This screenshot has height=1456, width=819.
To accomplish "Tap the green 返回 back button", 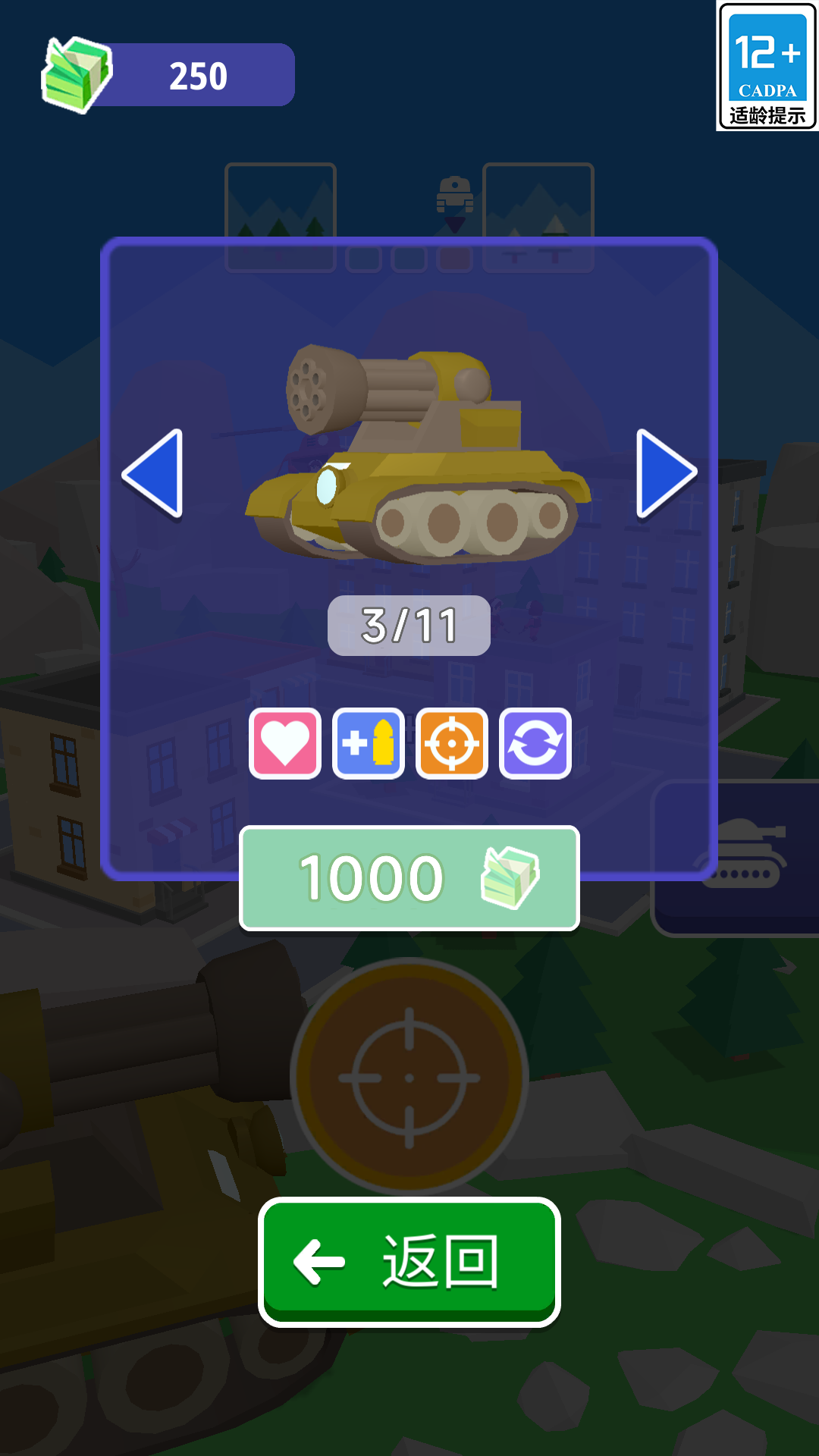I will [409, 1262].
